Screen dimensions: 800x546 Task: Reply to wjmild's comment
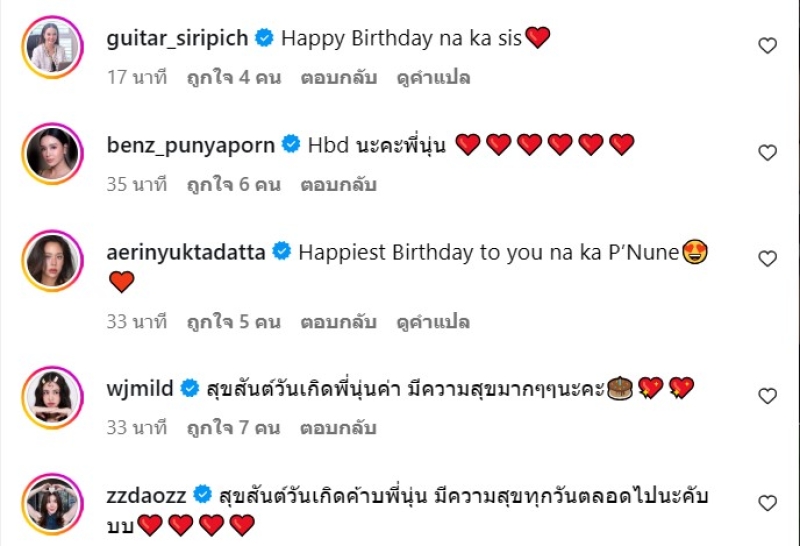338,428
